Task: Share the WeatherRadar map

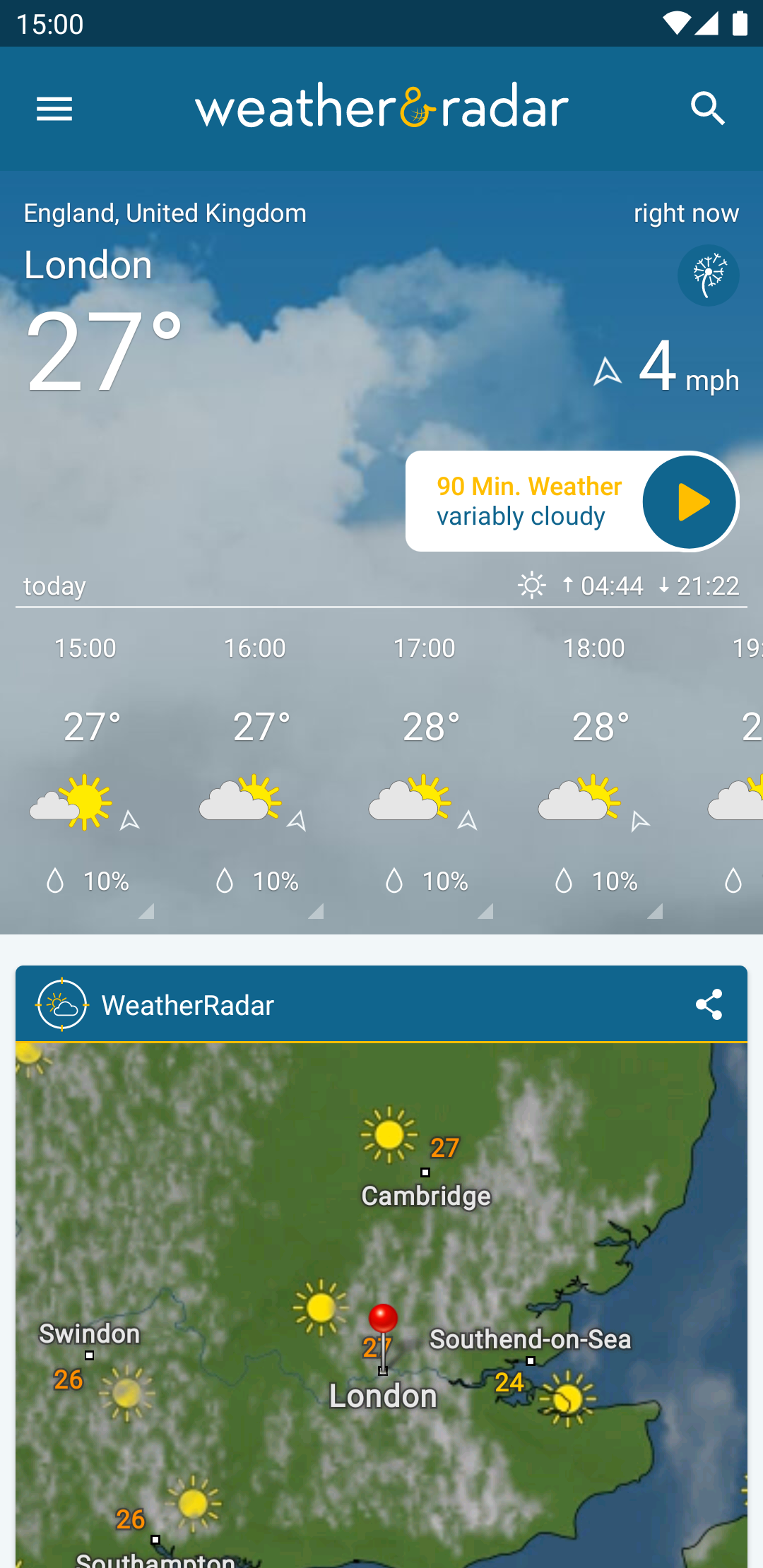Action: click(709, 1004)
